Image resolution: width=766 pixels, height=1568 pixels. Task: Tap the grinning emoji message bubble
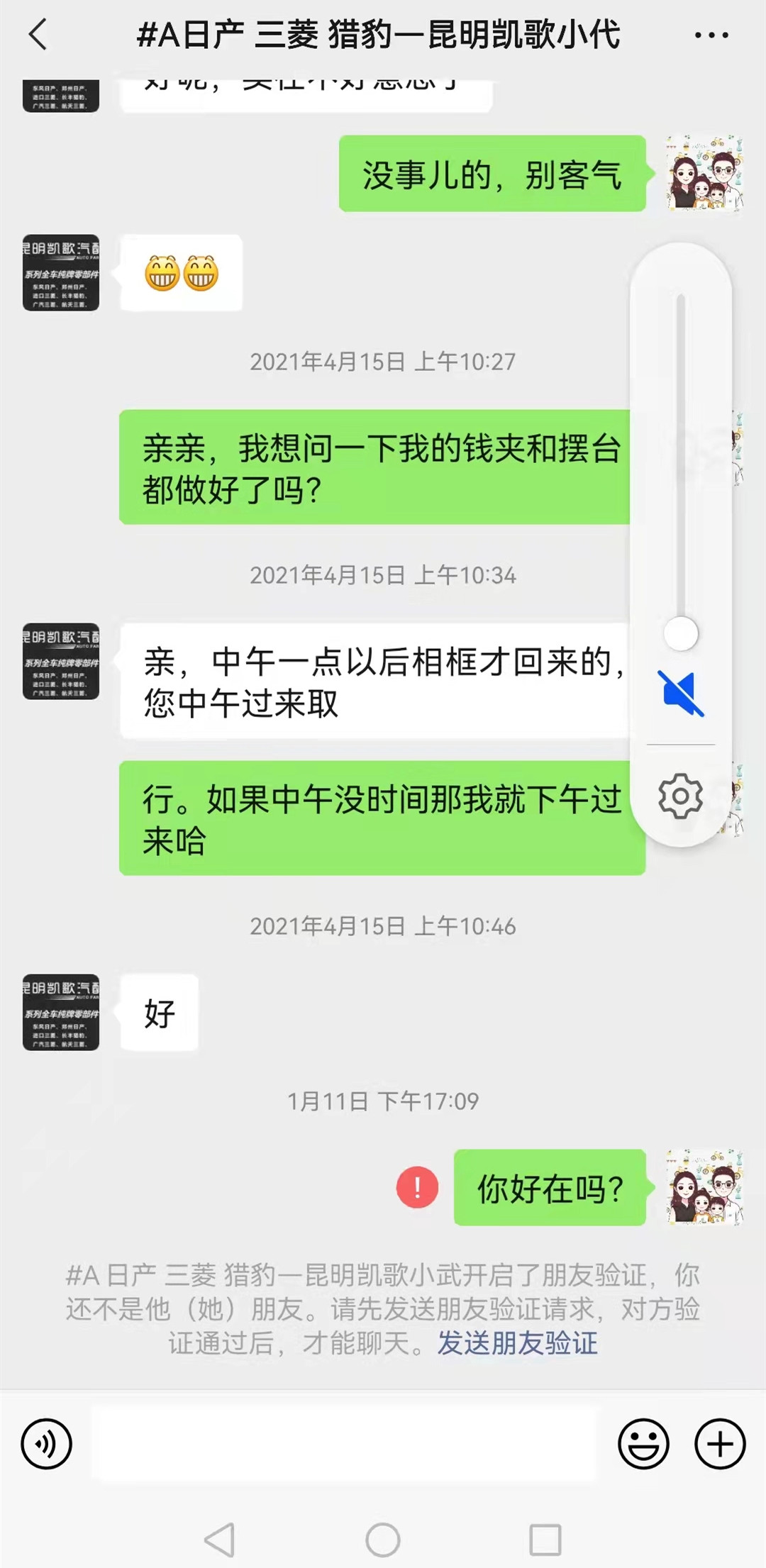coord(182,273)
